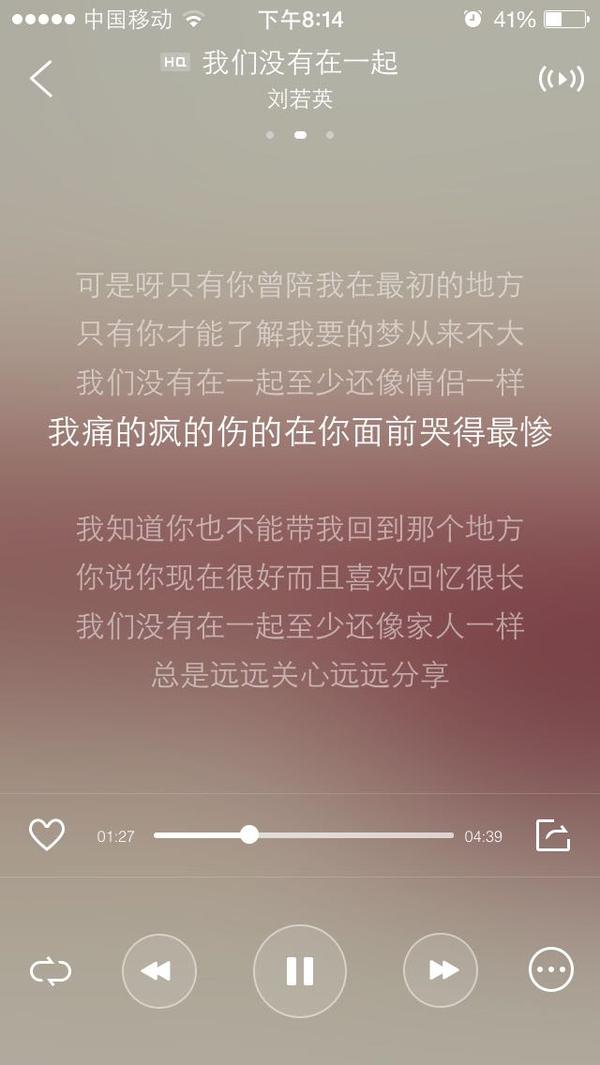
Task: Pause the playing song
Action: 300,970
